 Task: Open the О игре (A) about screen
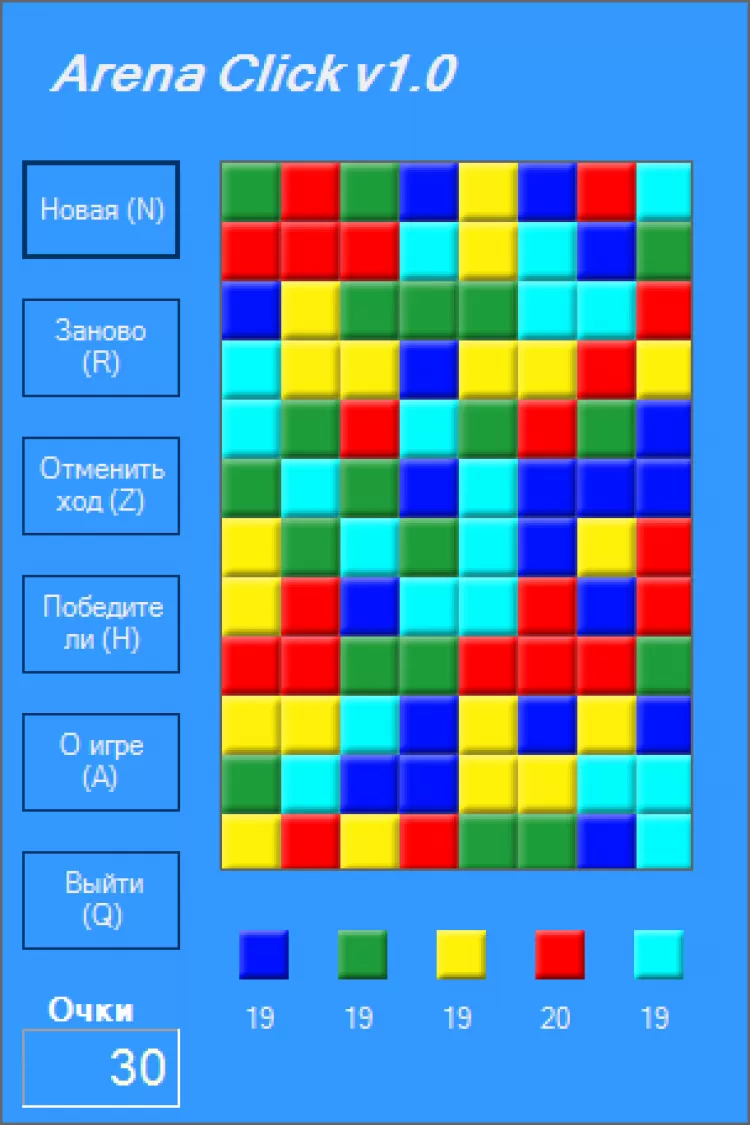(101, 762)
